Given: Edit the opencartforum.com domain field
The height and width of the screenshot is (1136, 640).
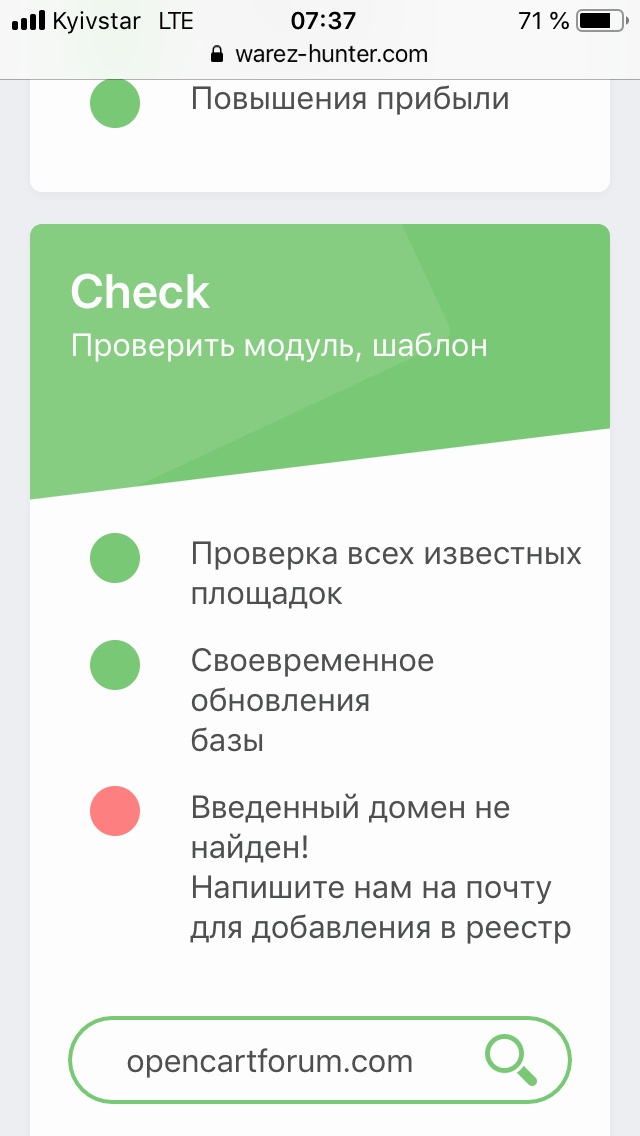Looking at the screenshot, I should tap(270, 1061).
